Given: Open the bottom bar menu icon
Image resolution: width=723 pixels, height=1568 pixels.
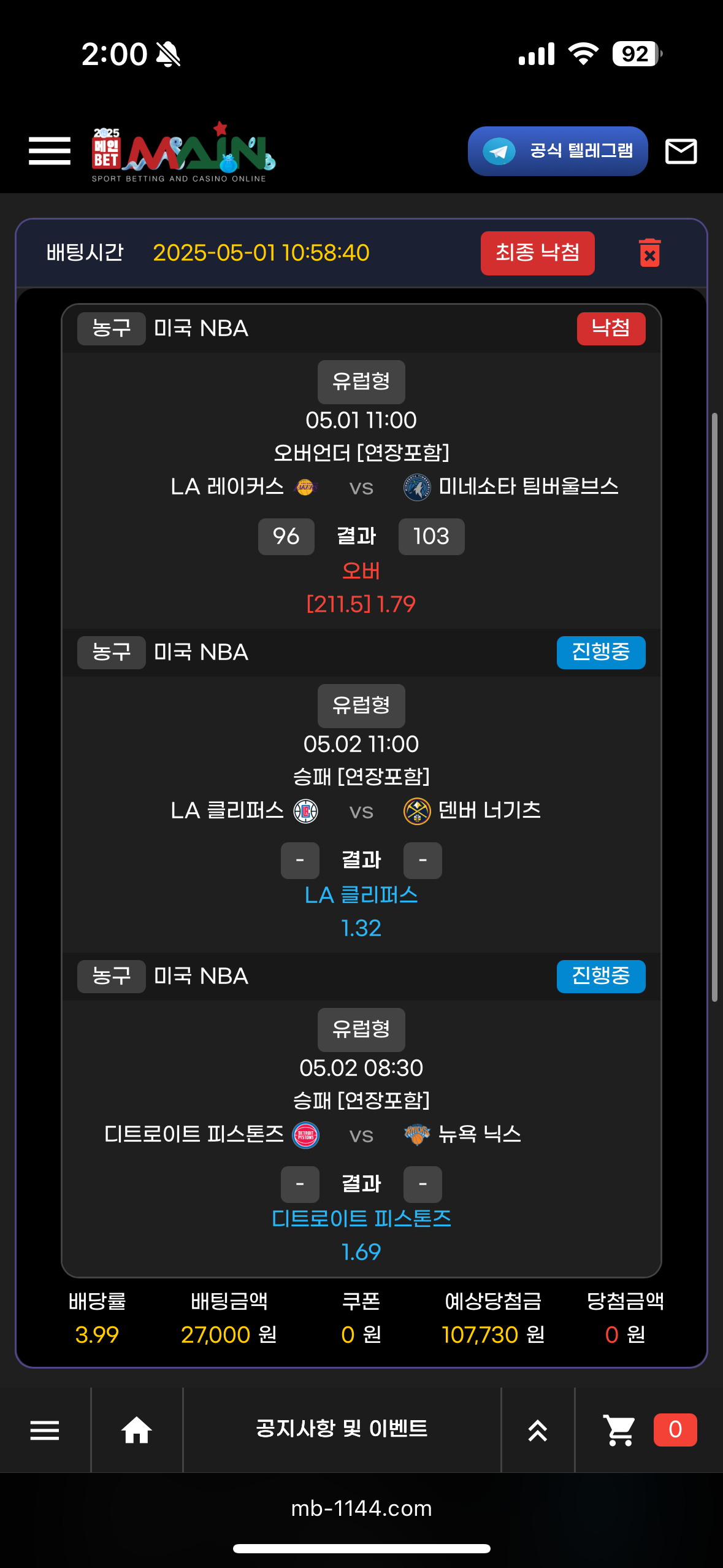Looking at the screenshot, I should (x=45, y=1430).
